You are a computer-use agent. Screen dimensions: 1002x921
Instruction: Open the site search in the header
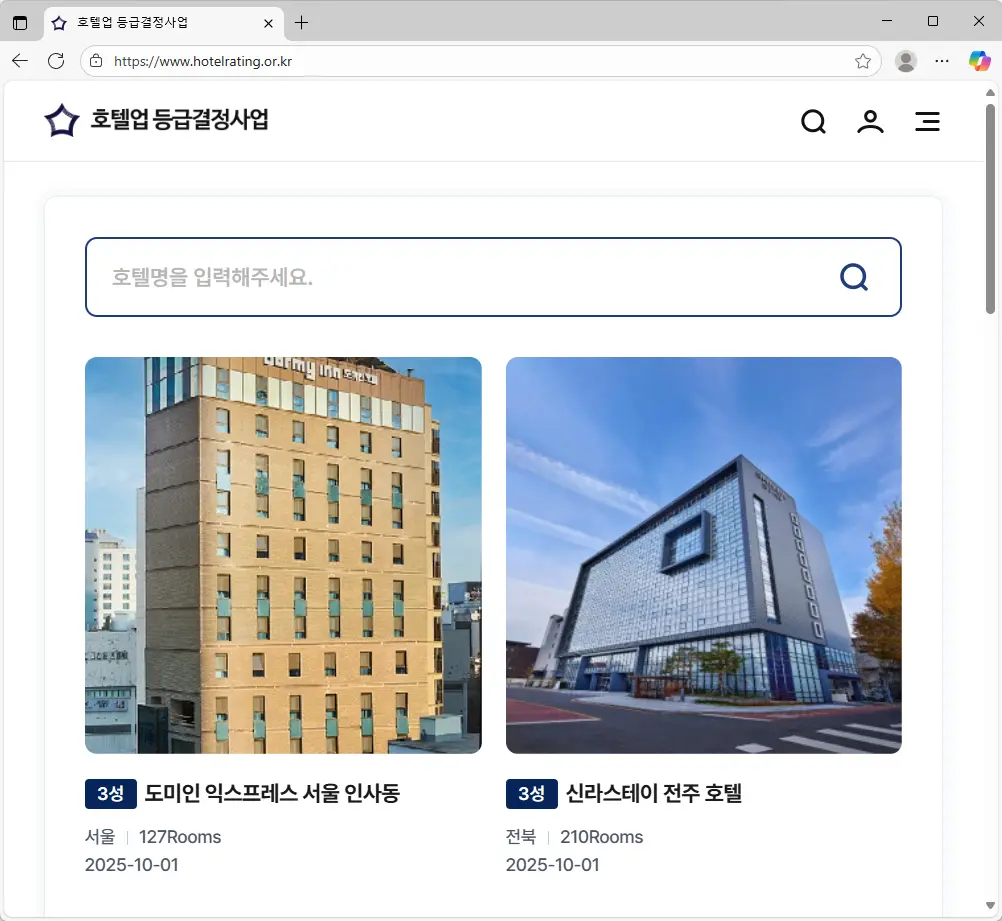[813, 122]
